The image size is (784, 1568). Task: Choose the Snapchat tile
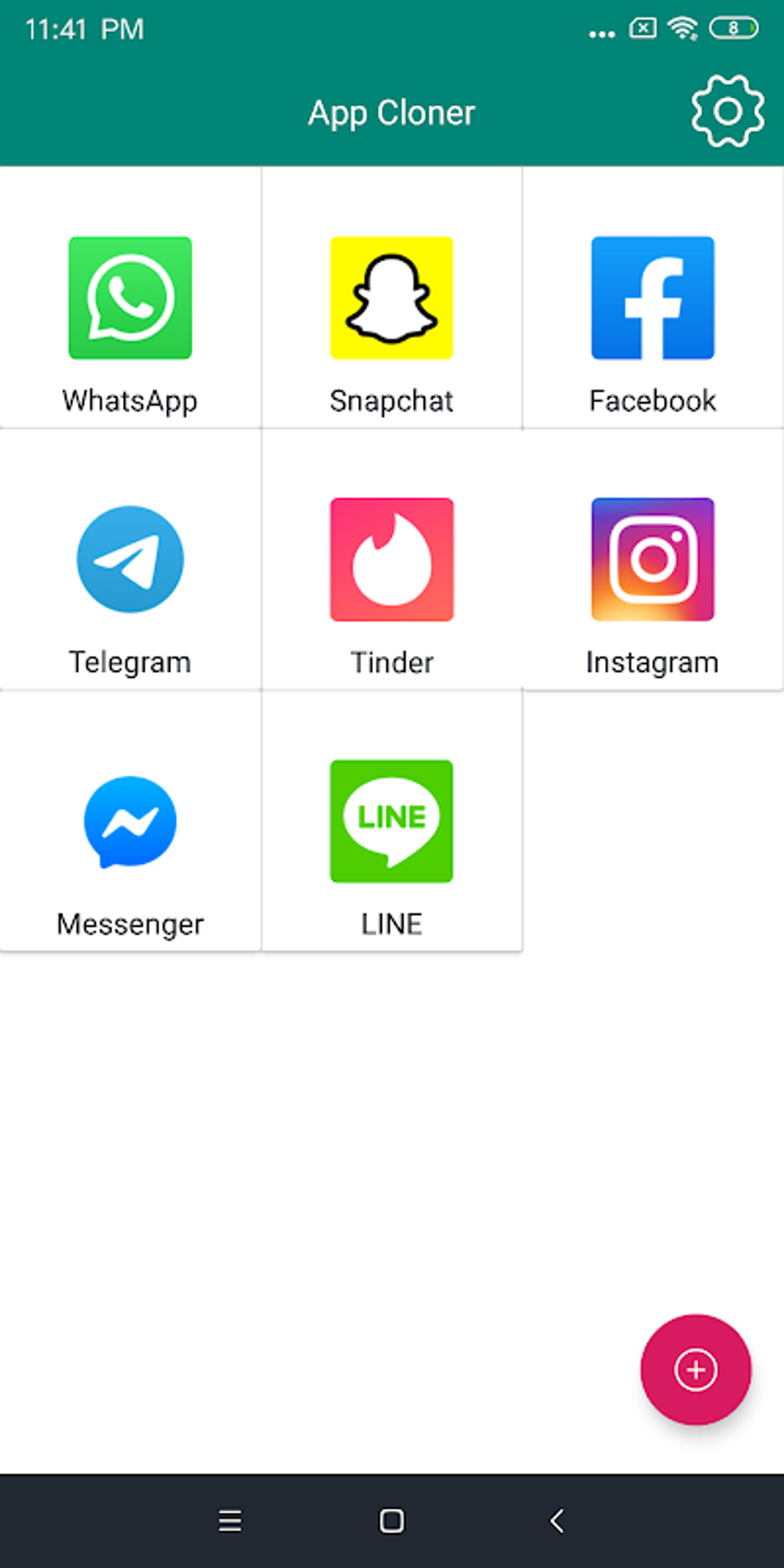(392, 297)
